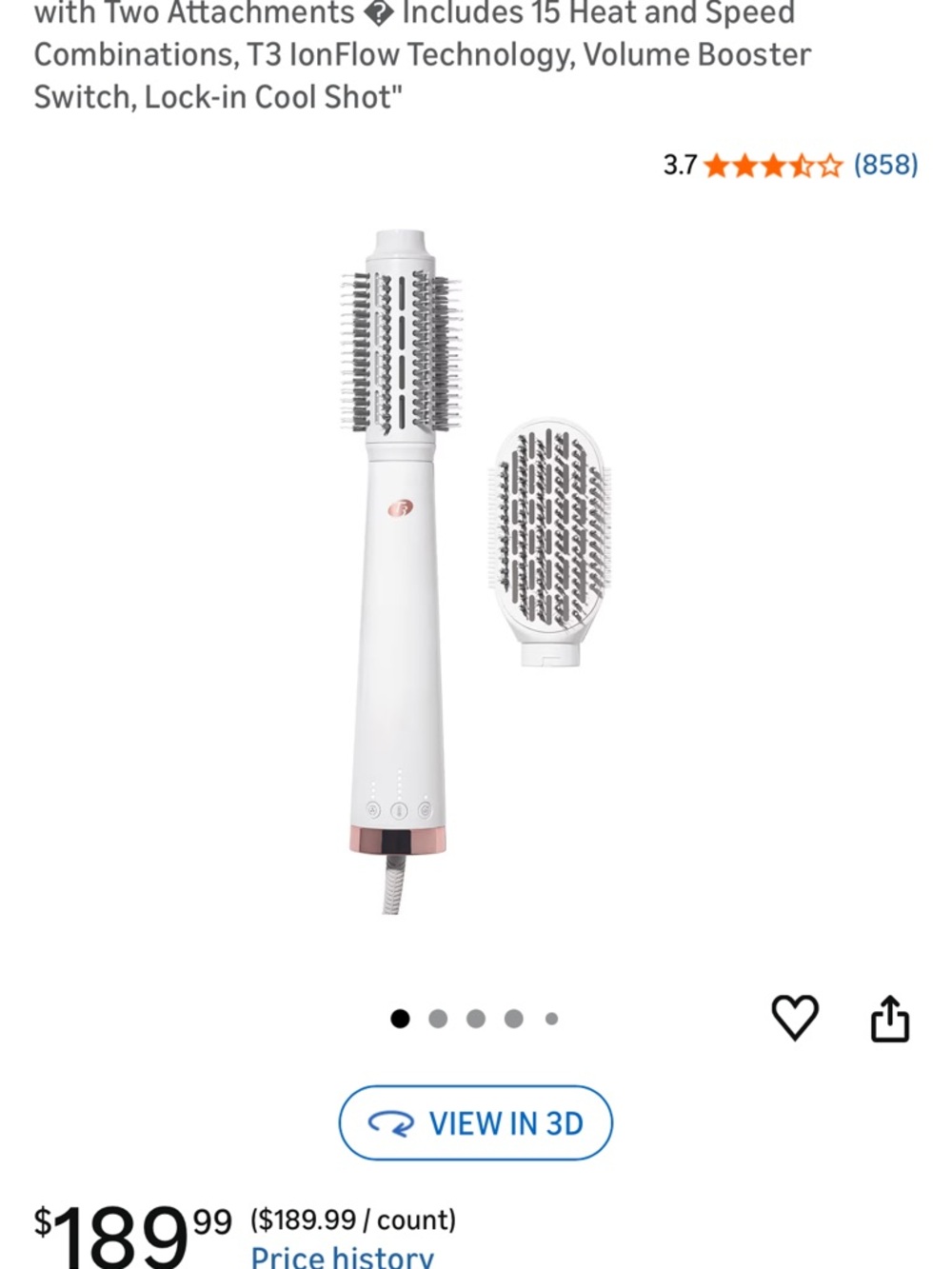The width and height of the screenshot is (952, 1269).
Task: Open reviews via the (858) link
Action: click(x=884, y=166)
